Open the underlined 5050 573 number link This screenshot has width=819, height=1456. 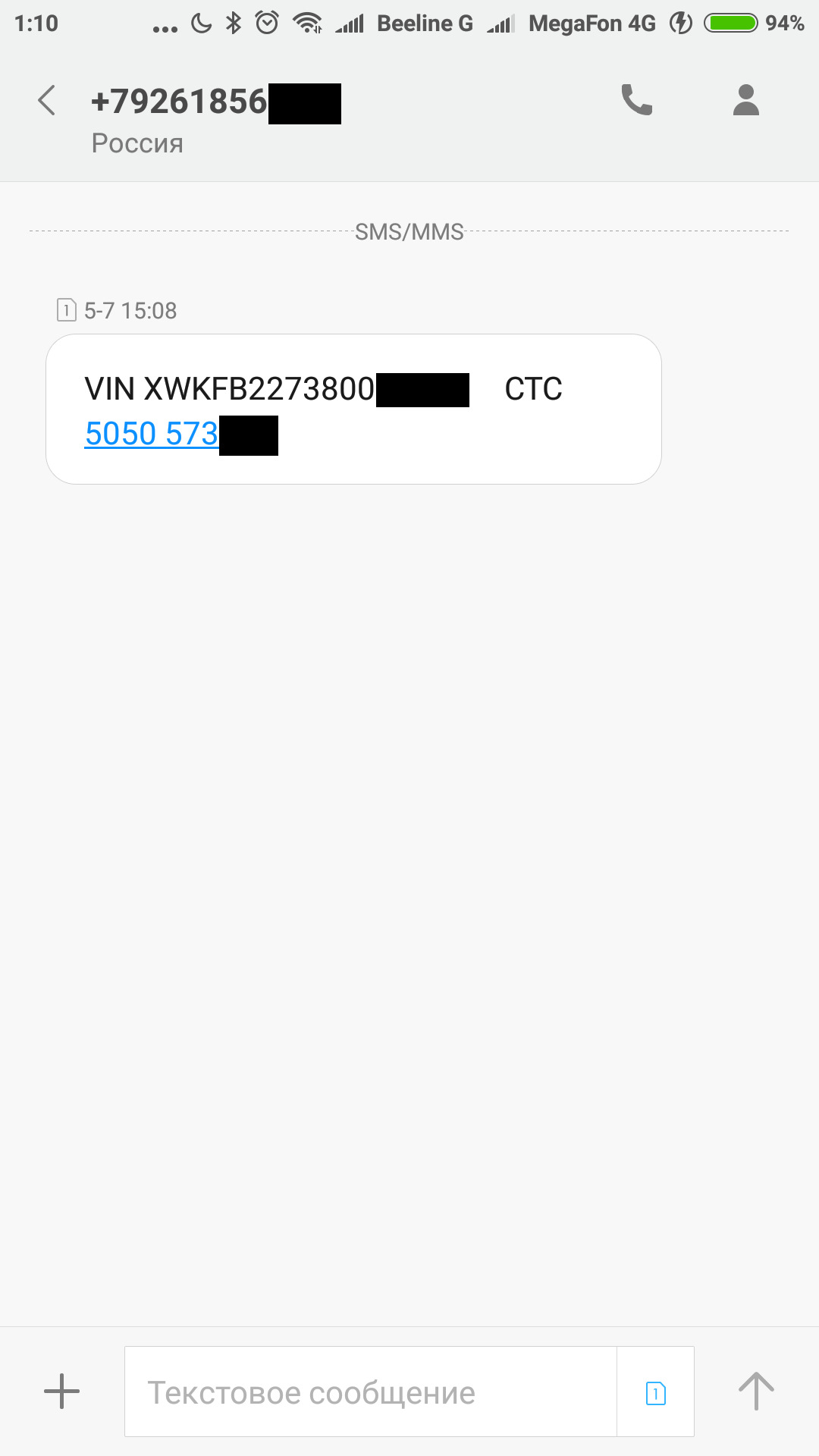click(152, 435)
